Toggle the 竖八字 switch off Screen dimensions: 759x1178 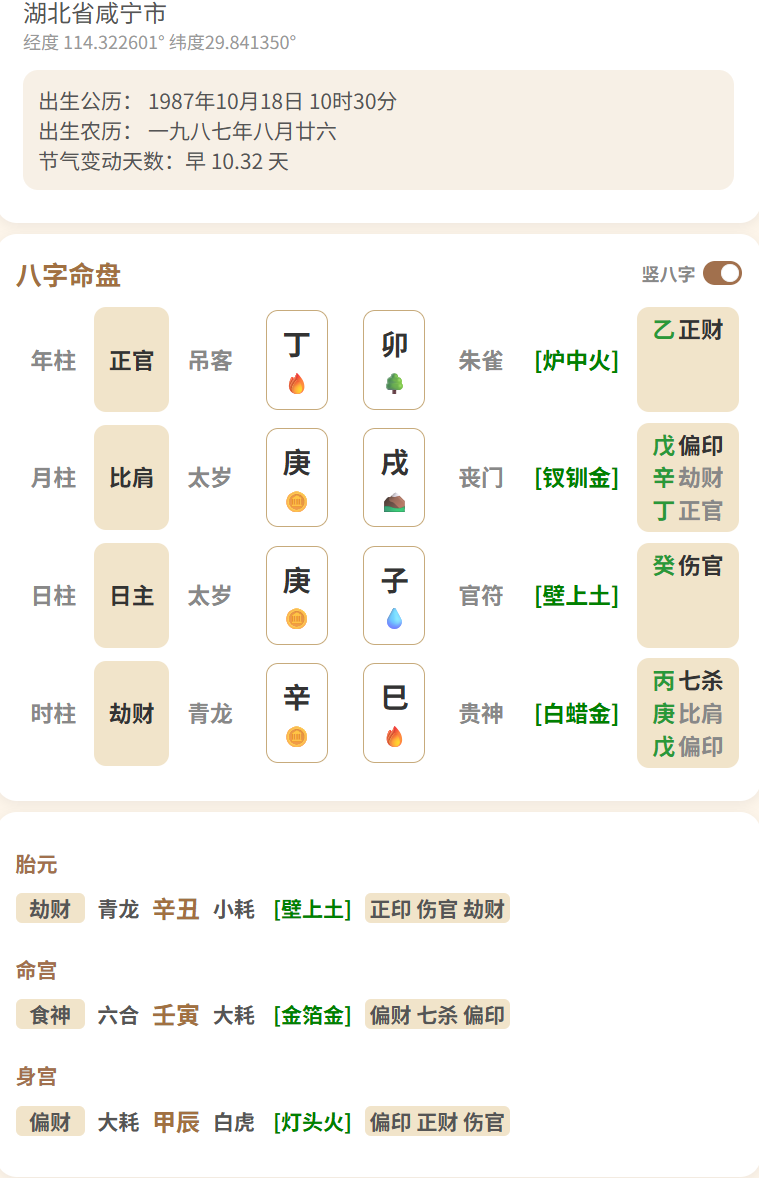click(721, 273)
